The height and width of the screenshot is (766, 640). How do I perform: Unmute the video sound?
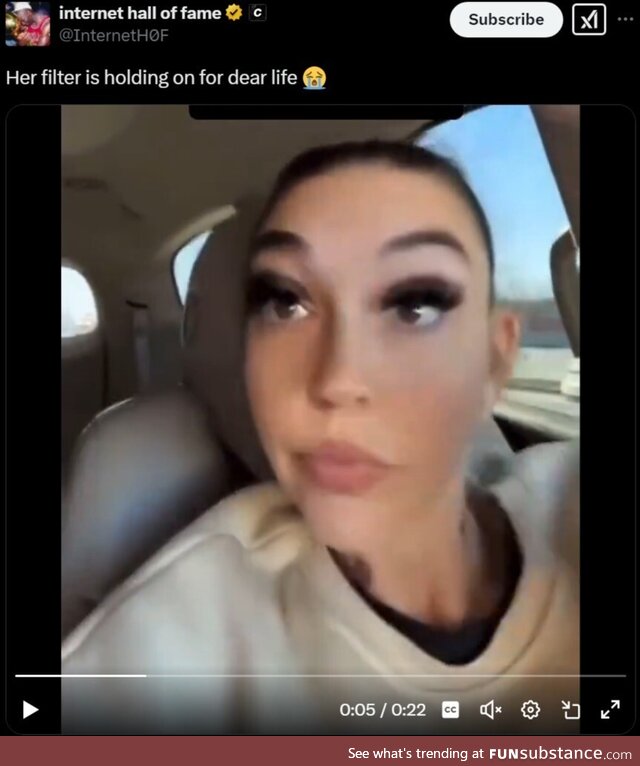tap(490, 710)
